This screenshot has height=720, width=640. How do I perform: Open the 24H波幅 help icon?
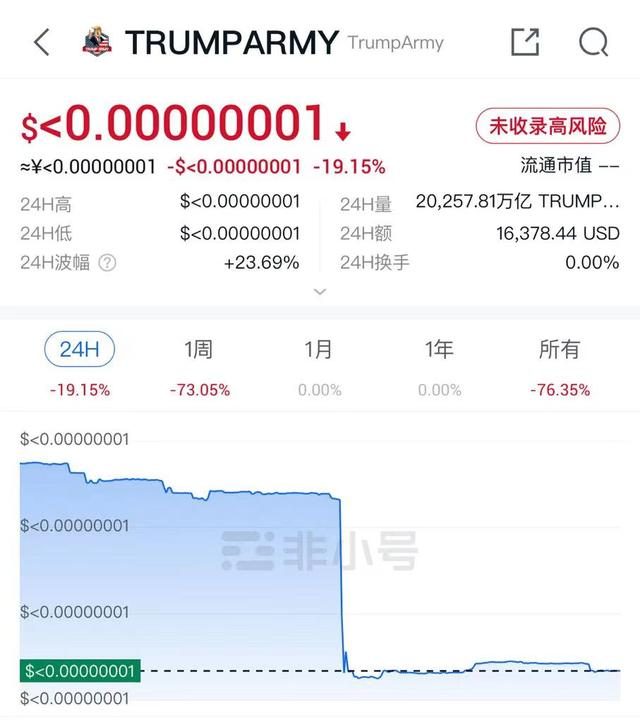[x=108, y=263]
